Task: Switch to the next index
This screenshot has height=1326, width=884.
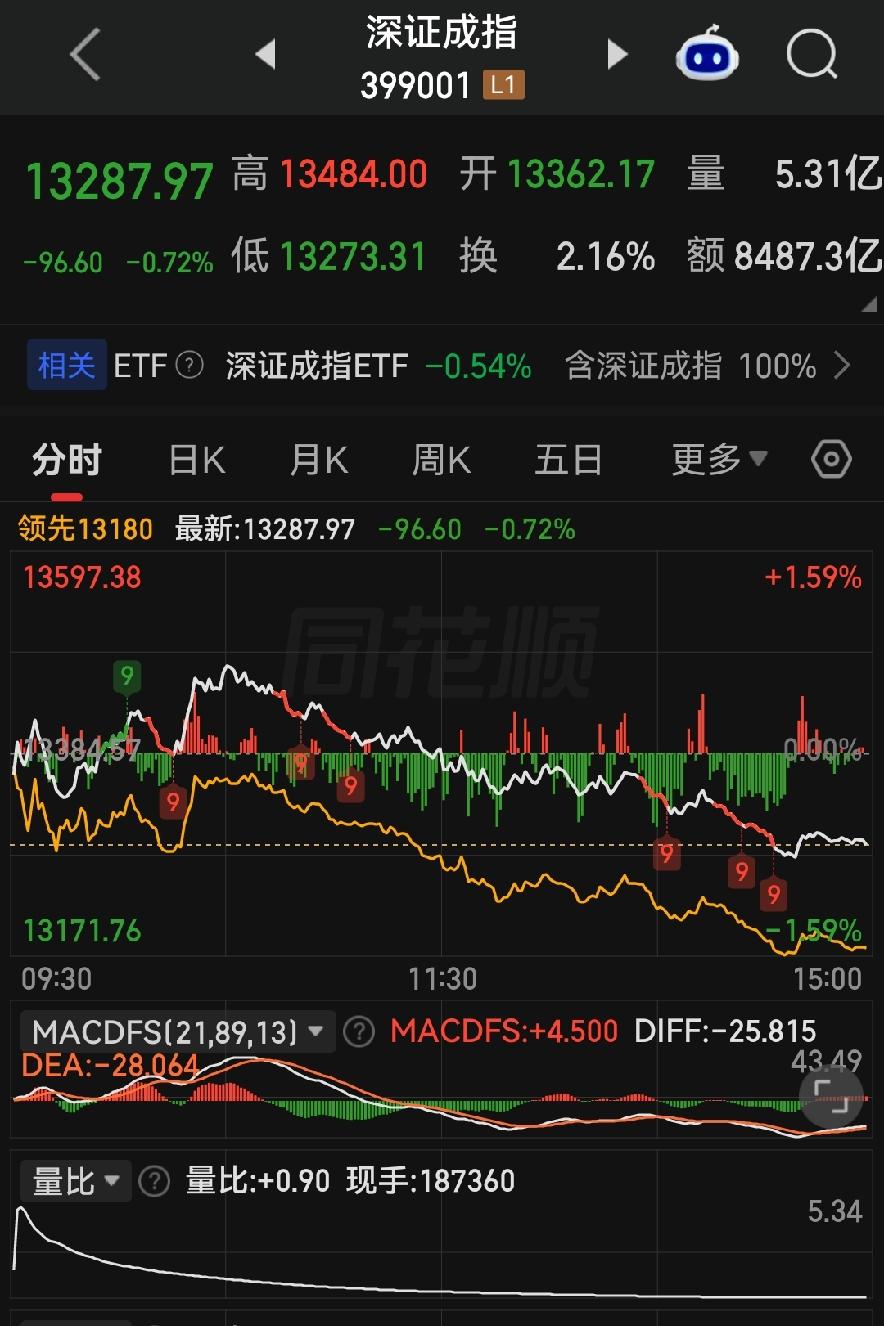Action: (x=617, y=54)
